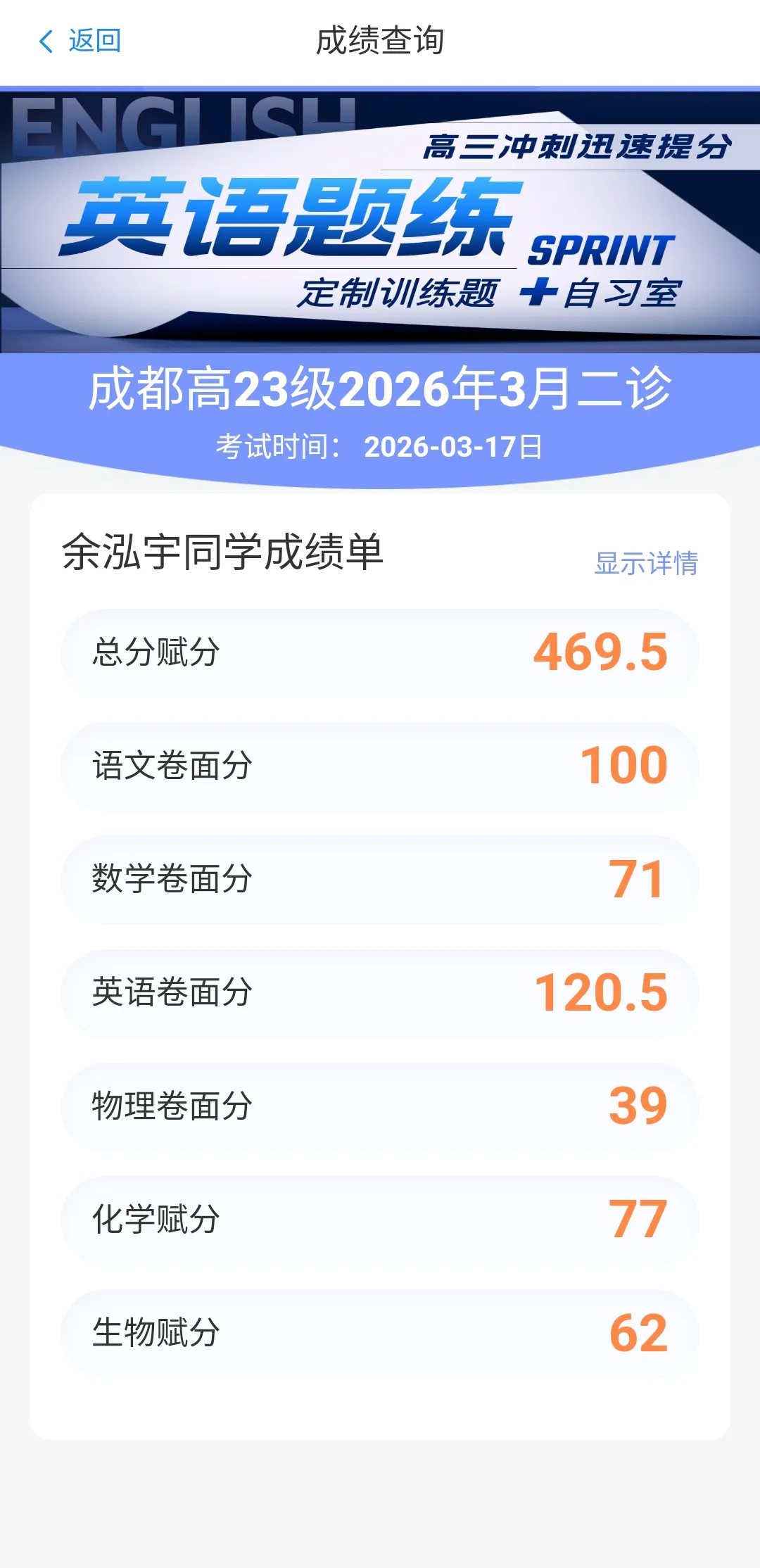This screenshot has height=1568, width=760.
Task: Tap 显示详情 to show score details
Action: 645,563
